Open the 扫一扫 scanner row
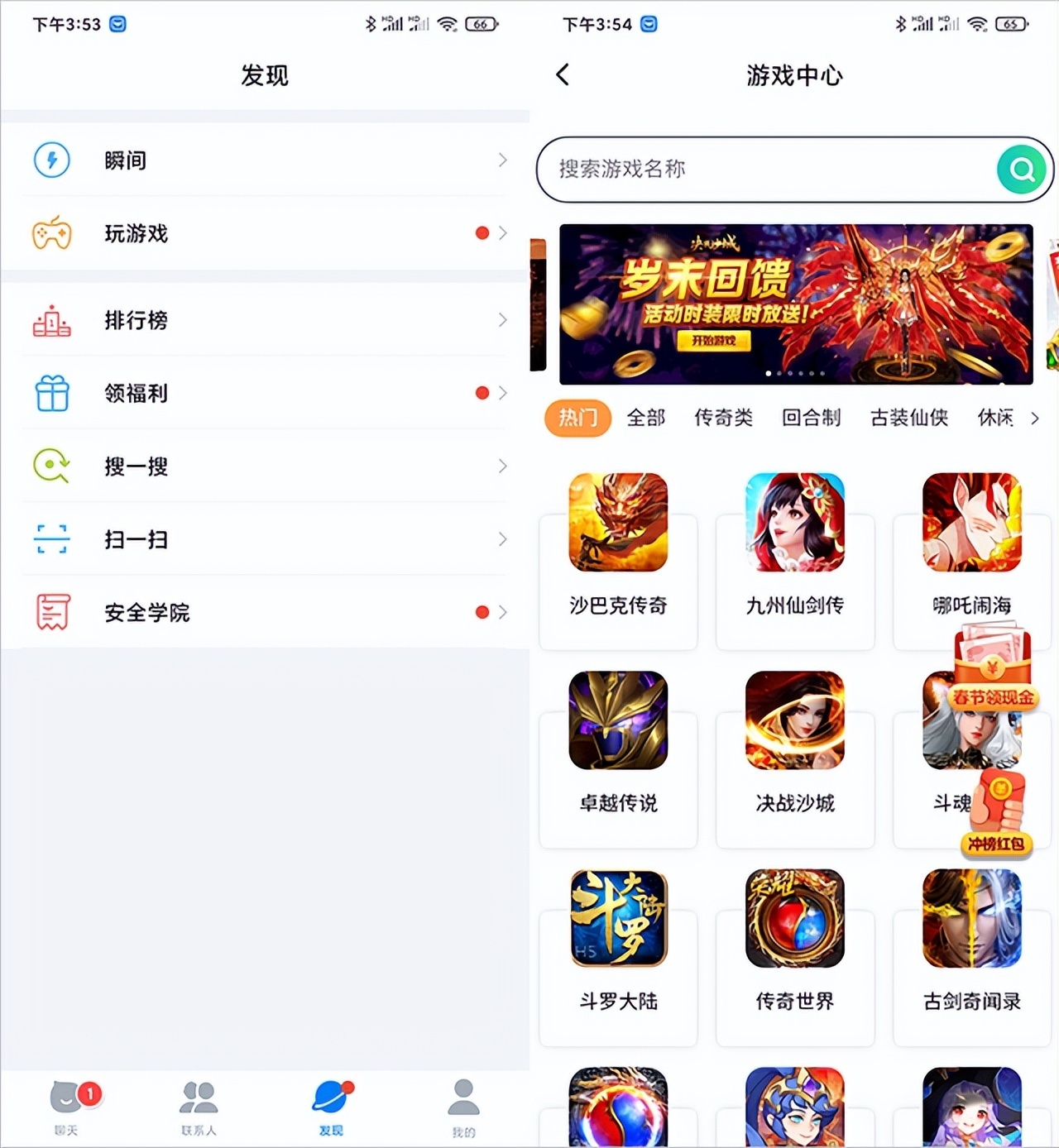Image resolution: width=1059 pixels, height=1148 pixels. pyautogui.click(x=265, y=539)
